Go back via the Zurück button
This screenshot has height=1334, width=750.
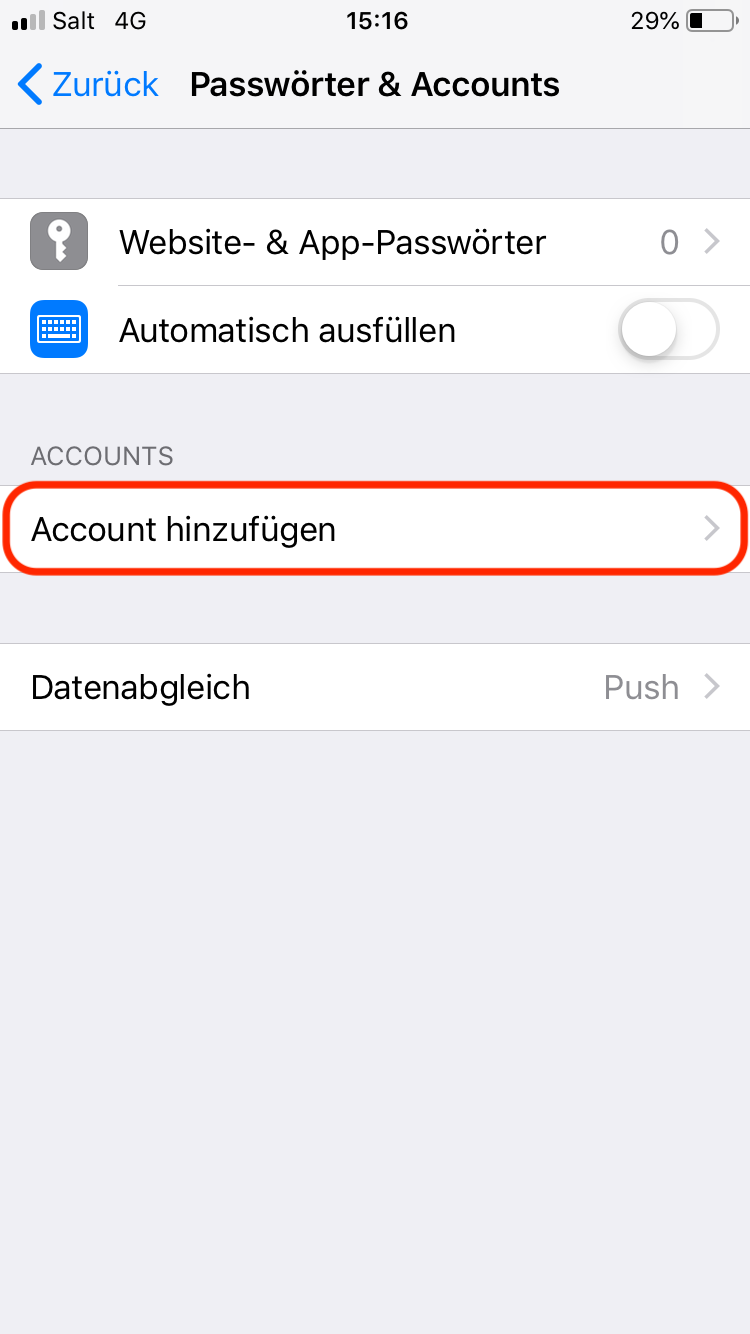(x=88, y=85)
